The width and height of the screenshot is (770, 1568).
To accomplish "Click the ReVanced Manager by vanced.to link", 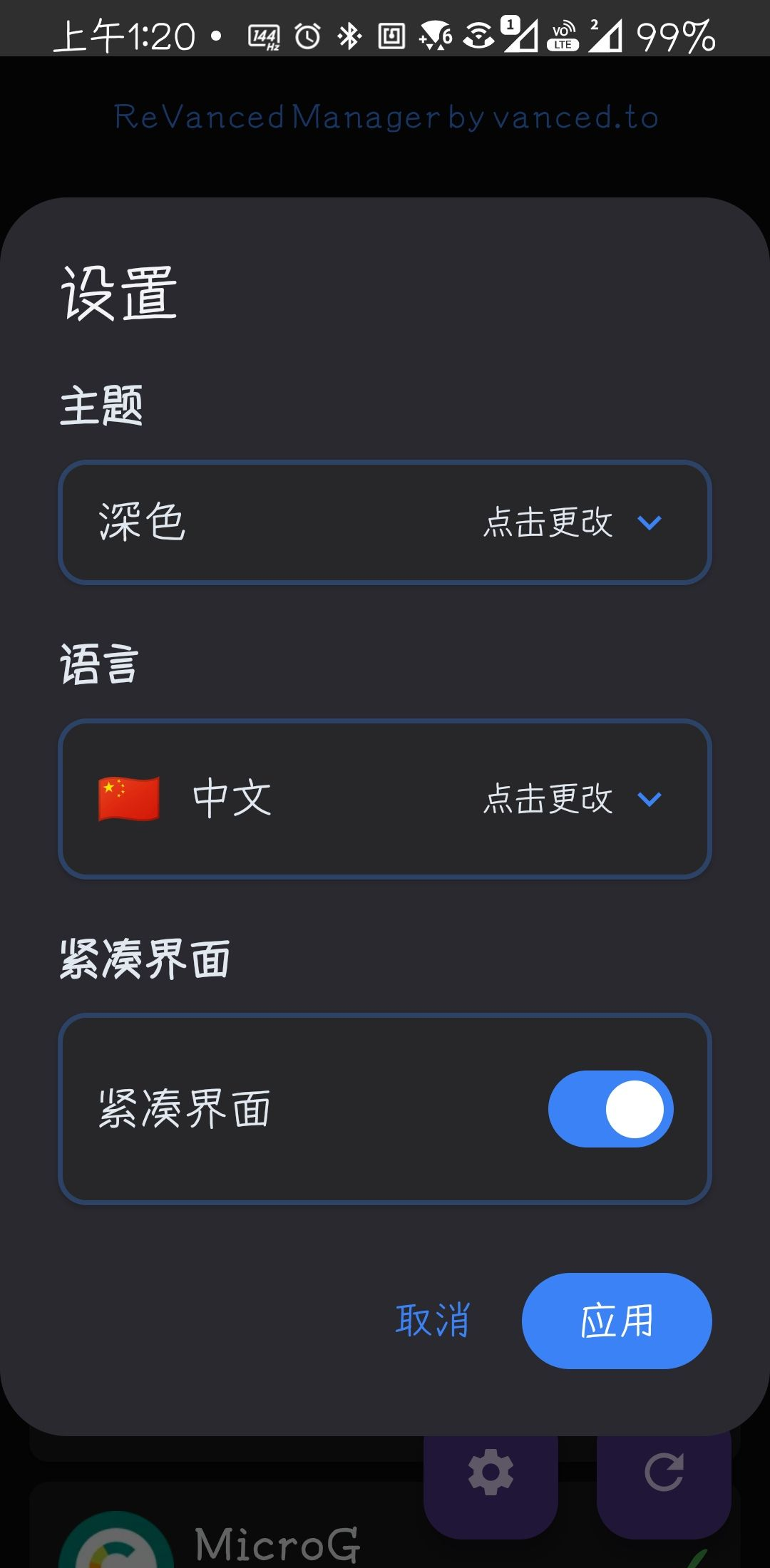I will [385, 116].
